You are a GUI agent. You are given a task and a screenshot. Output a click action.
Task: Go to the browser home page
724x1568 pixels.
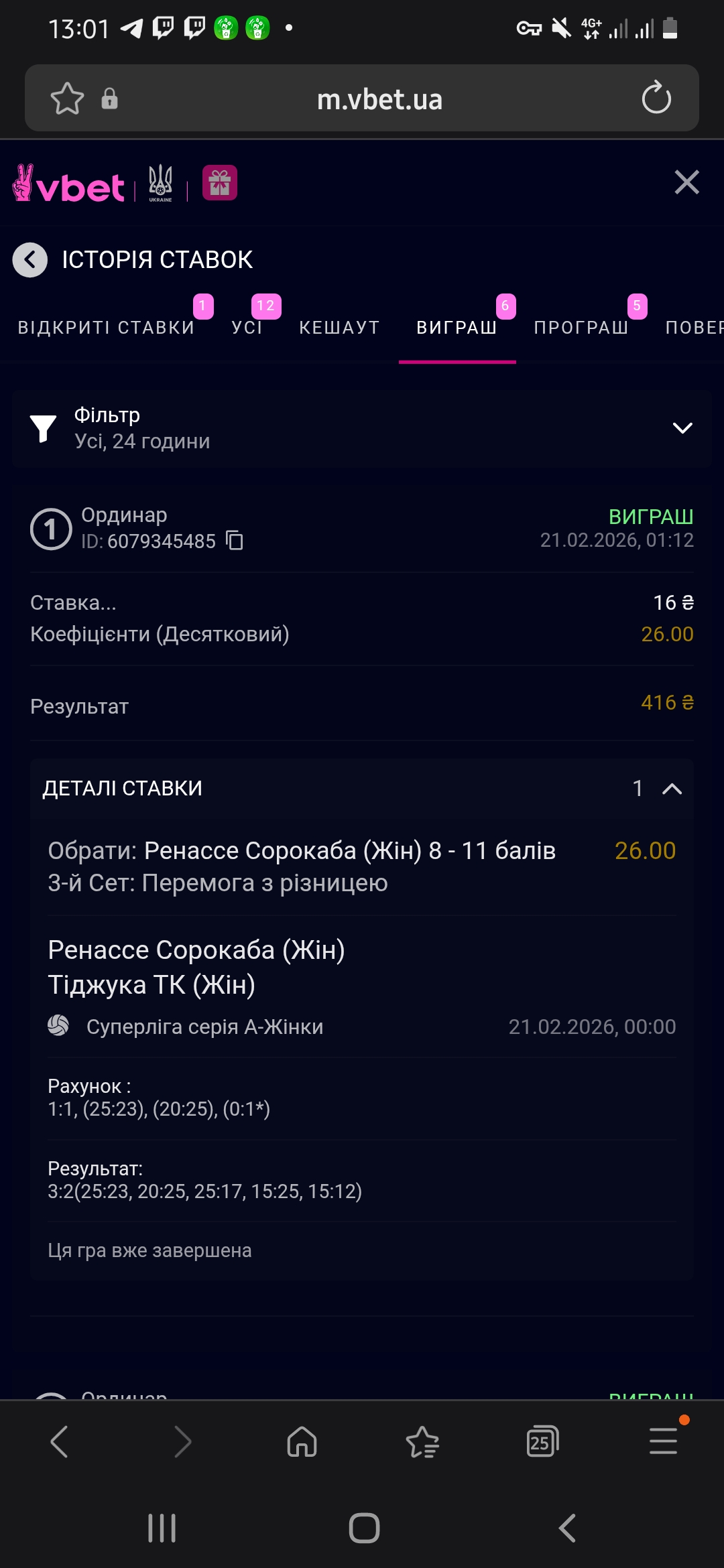pos(302,1442)
